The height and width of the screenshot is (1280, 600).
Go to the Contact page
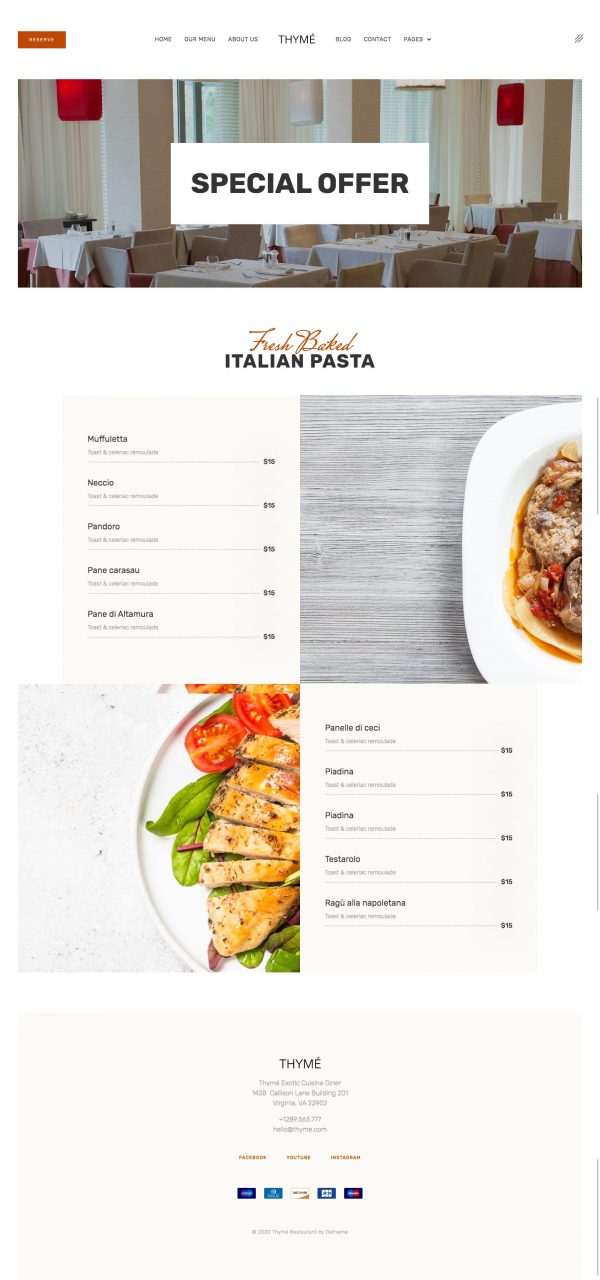click(377, 39)
